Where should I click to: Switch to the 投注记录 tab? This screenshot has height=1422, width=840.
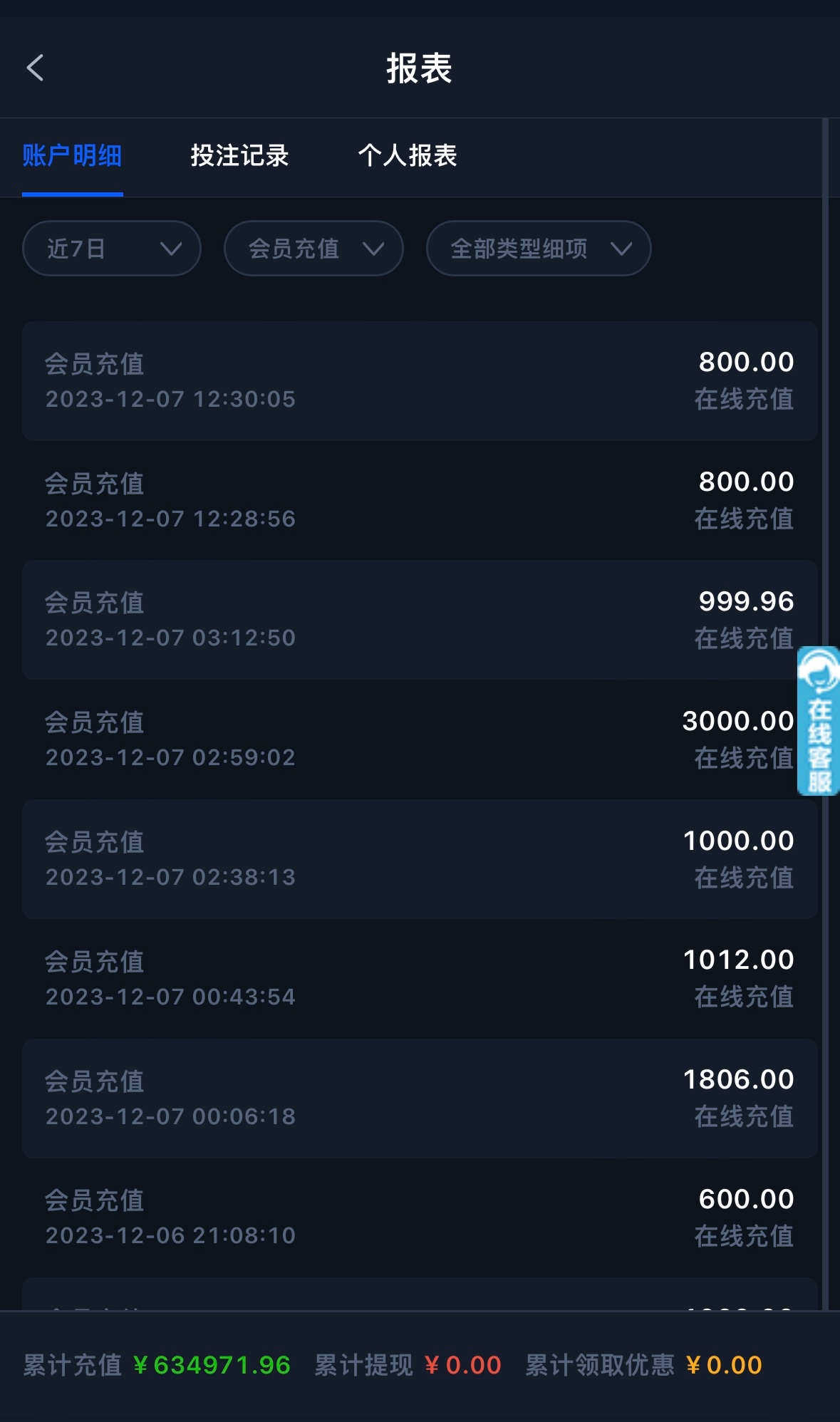[239, 155]
